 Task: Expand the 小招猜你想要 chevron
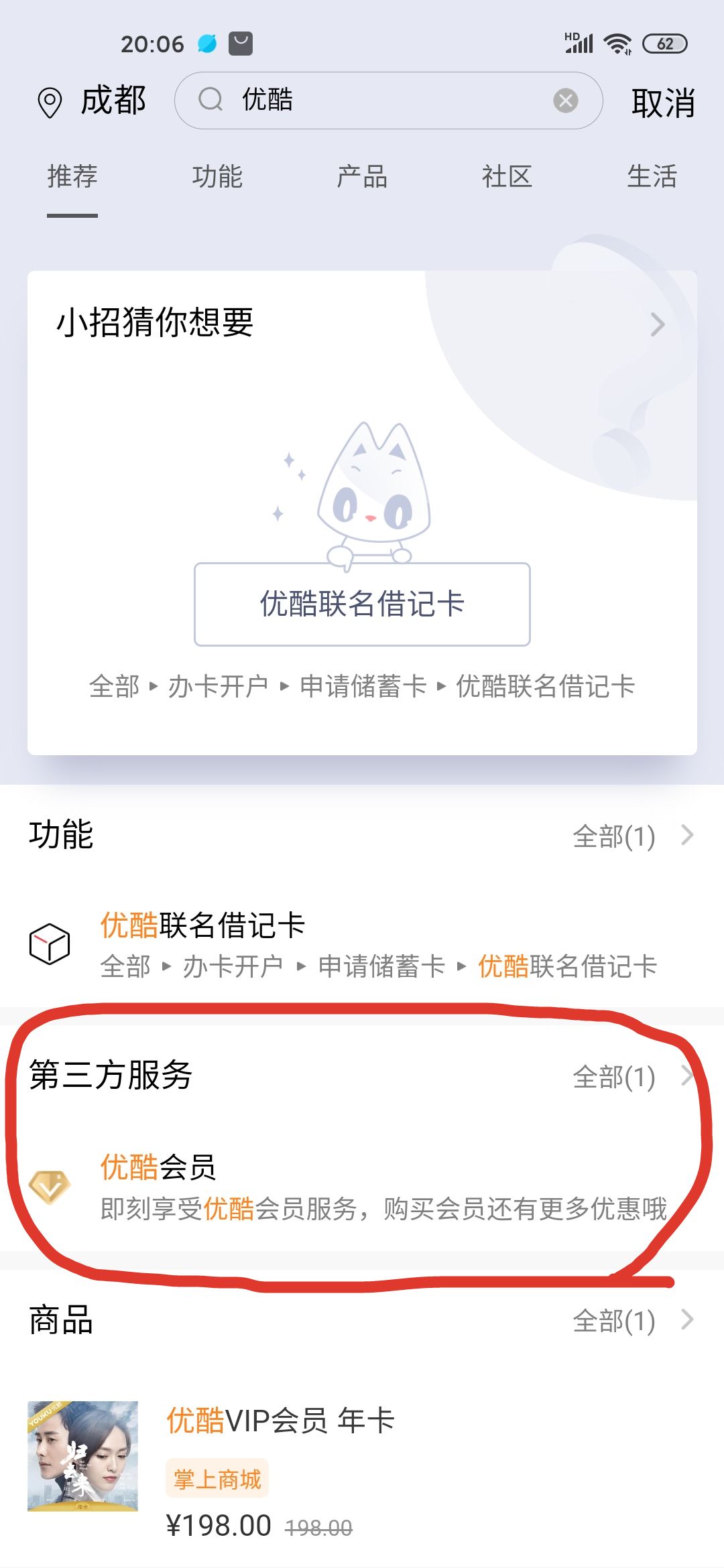click(658, 325)
